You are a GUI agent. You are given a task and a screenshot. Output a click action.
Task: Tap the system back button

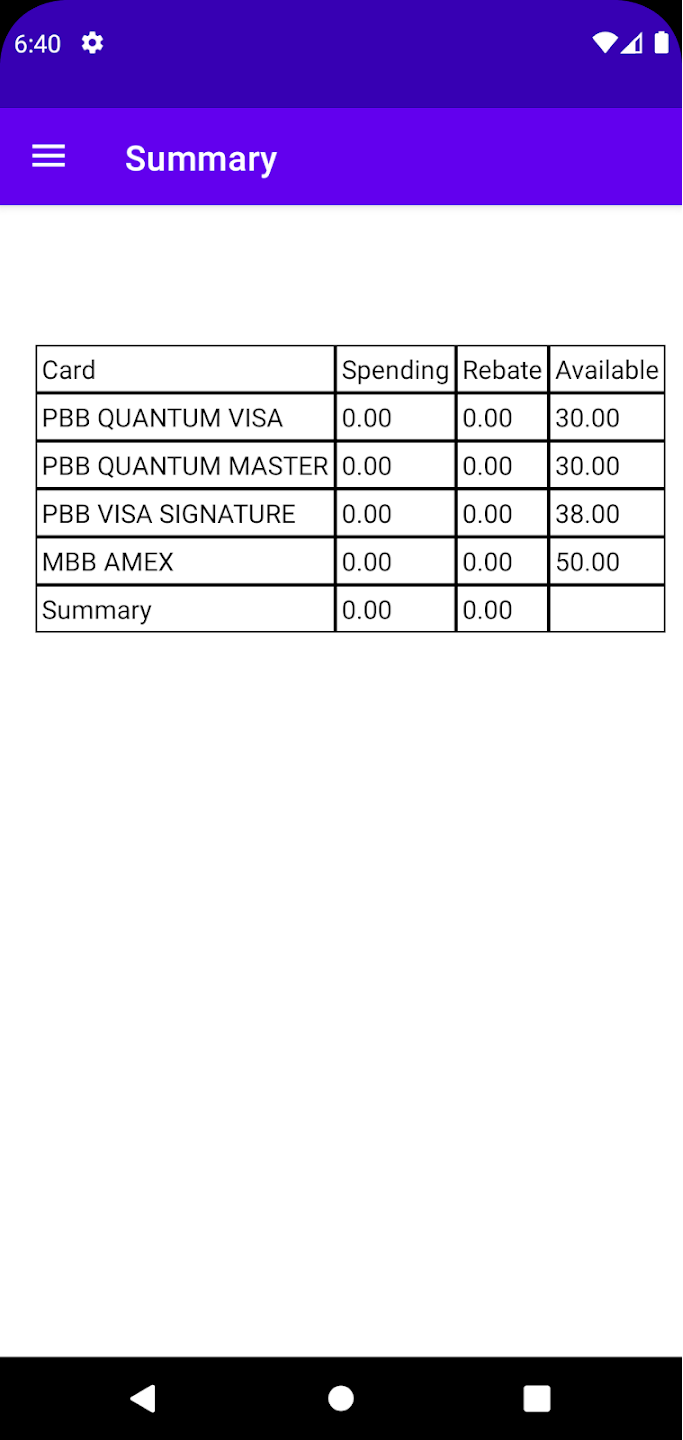click(x=143, y=1398)
